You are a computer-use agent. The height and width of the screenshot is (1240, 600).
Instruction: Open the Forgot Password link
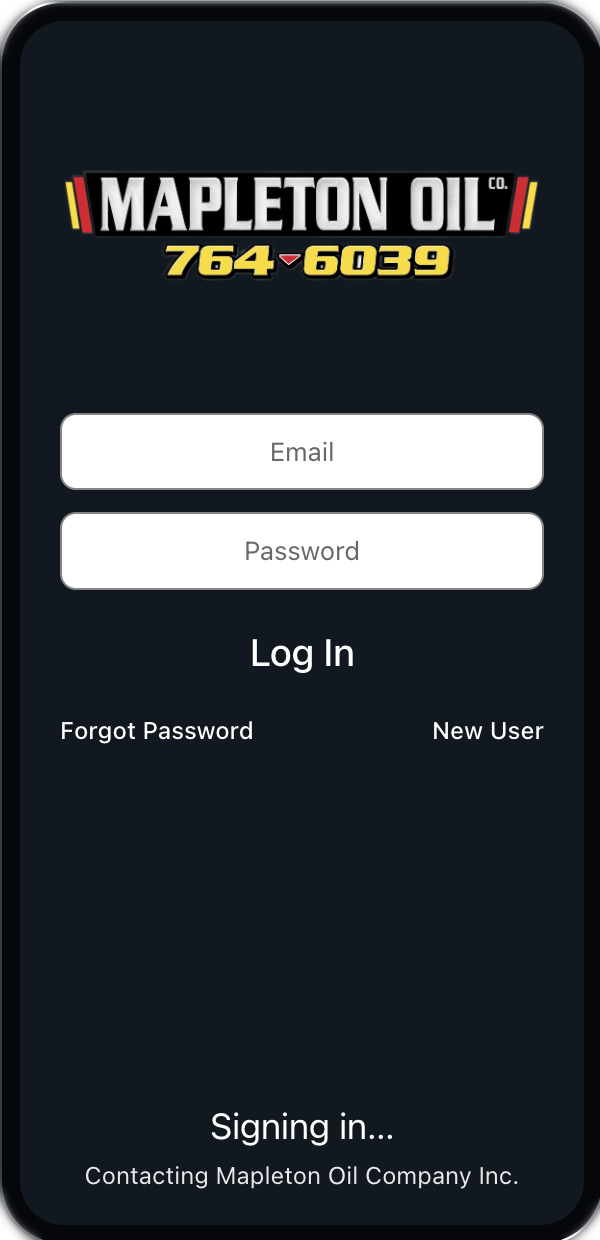tap(157, 731)
